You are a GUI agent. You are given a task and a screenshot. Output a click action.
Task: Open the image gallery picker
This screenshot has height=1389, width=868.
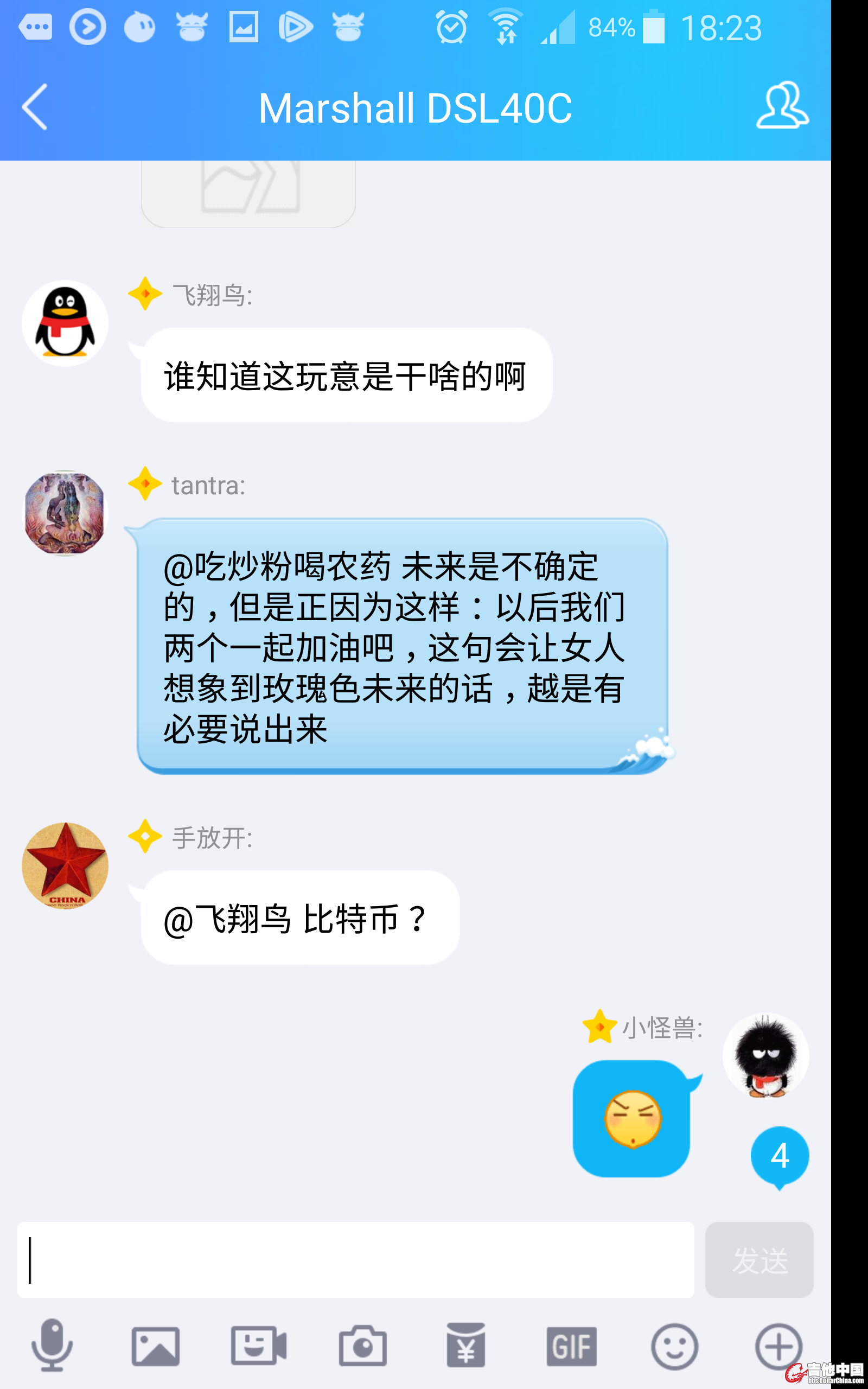pos(155,1346)
